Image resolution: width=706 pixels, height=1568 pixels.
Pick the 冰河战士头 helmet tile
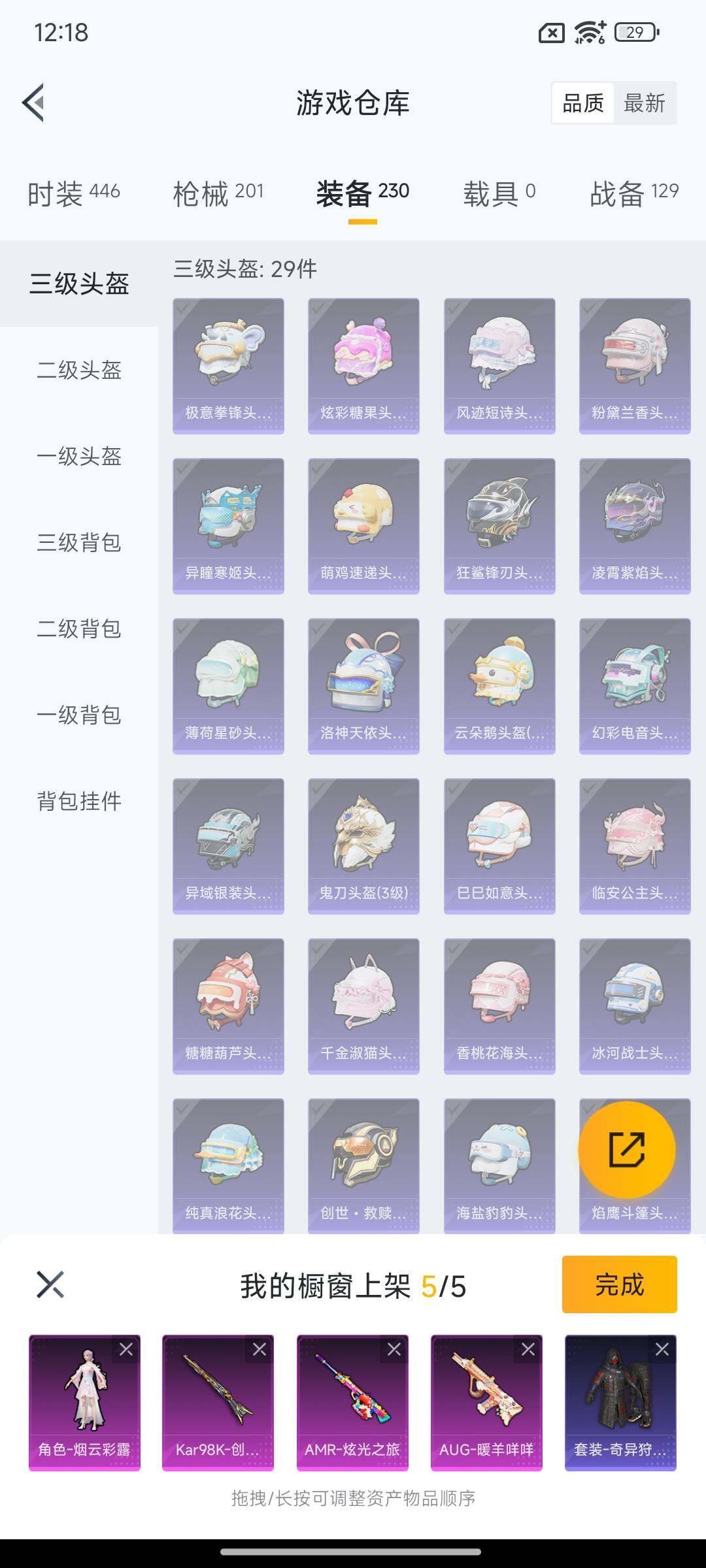click(635, 1006)
